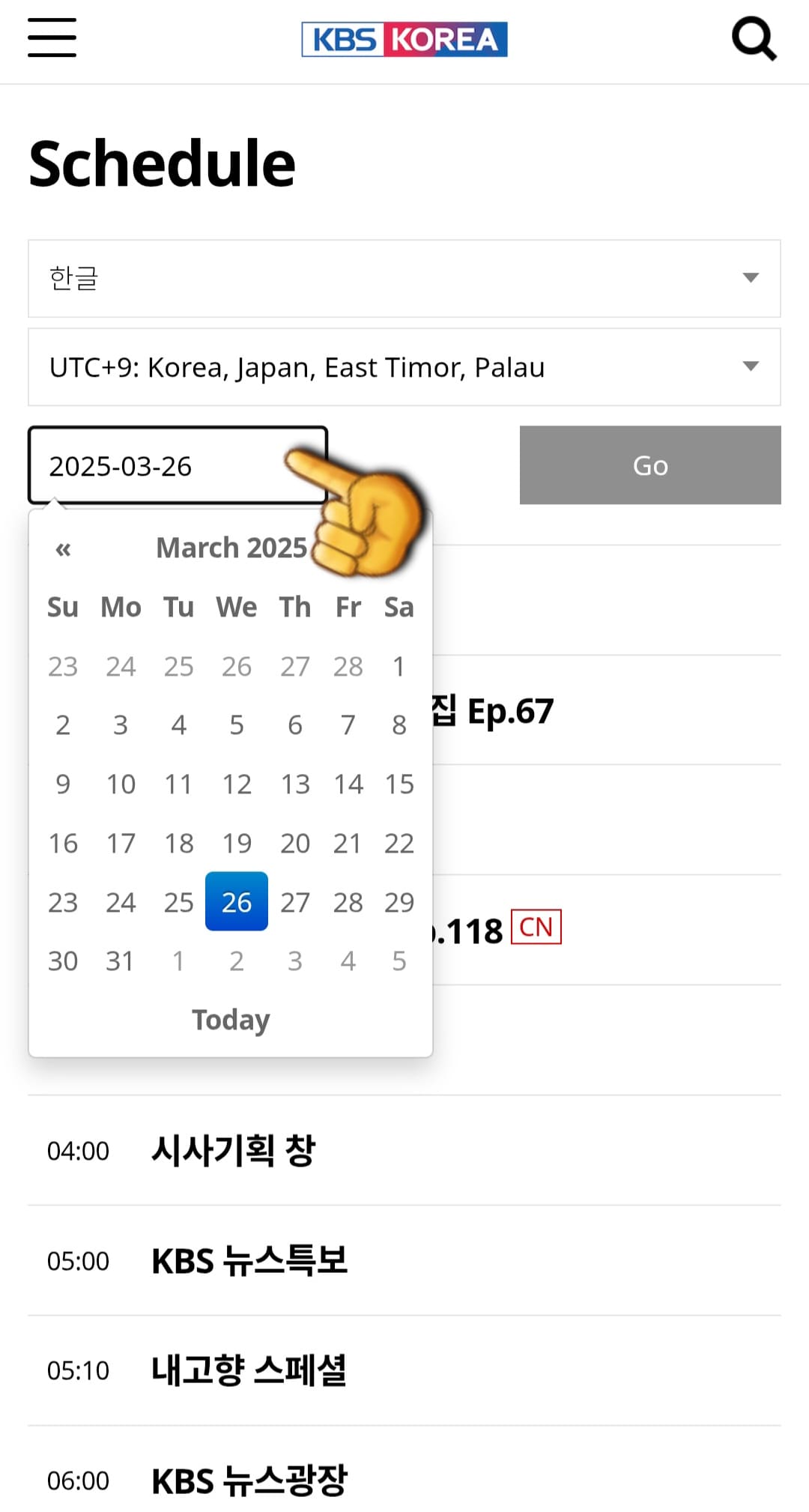Select March 15 in the calendar
The width and height of the screenshot is (809, 1512).
click(x=399, y=784)
